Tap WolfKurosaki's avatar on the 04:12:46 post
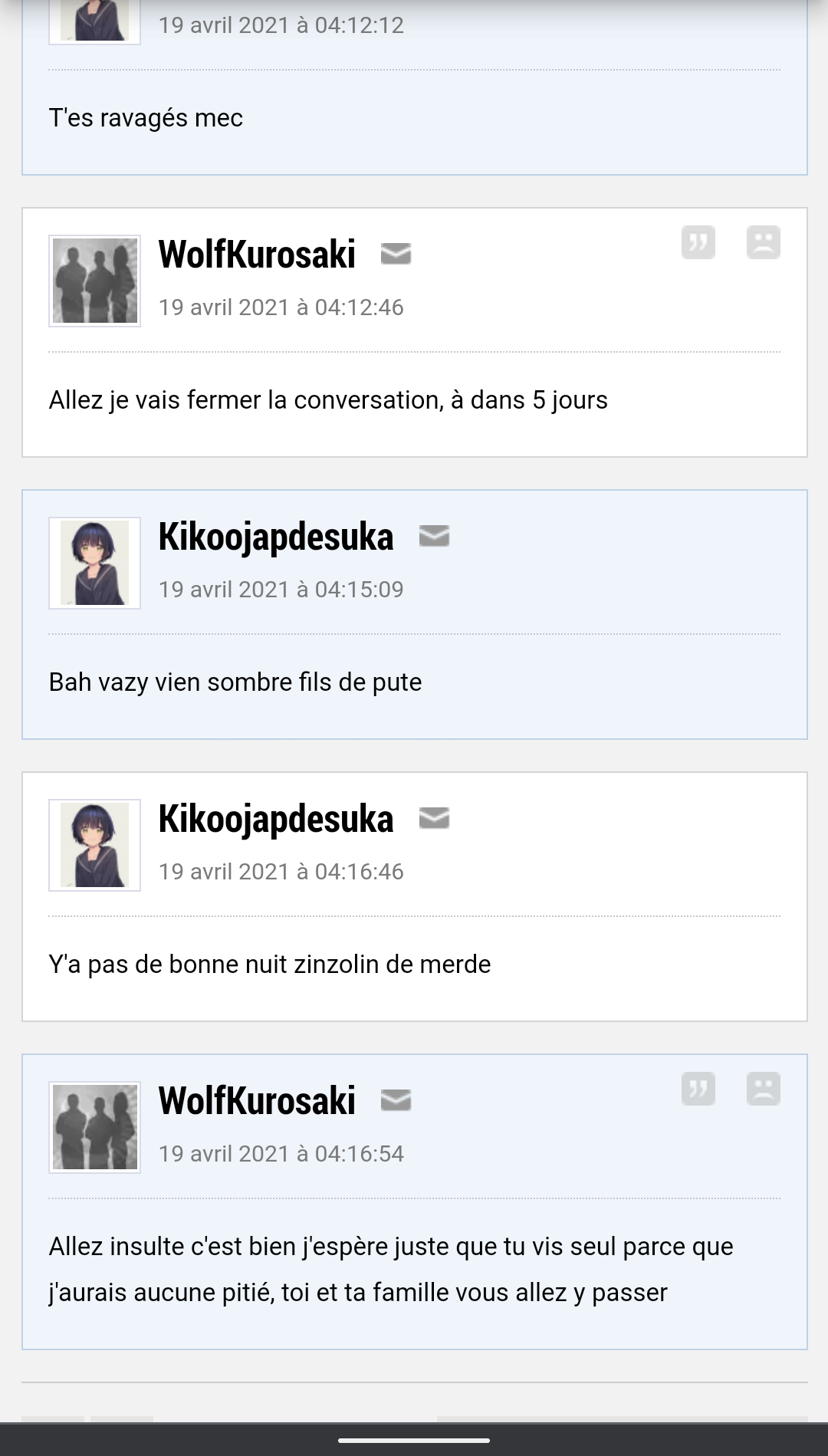 pyautogui.click(x=94, y=281)
